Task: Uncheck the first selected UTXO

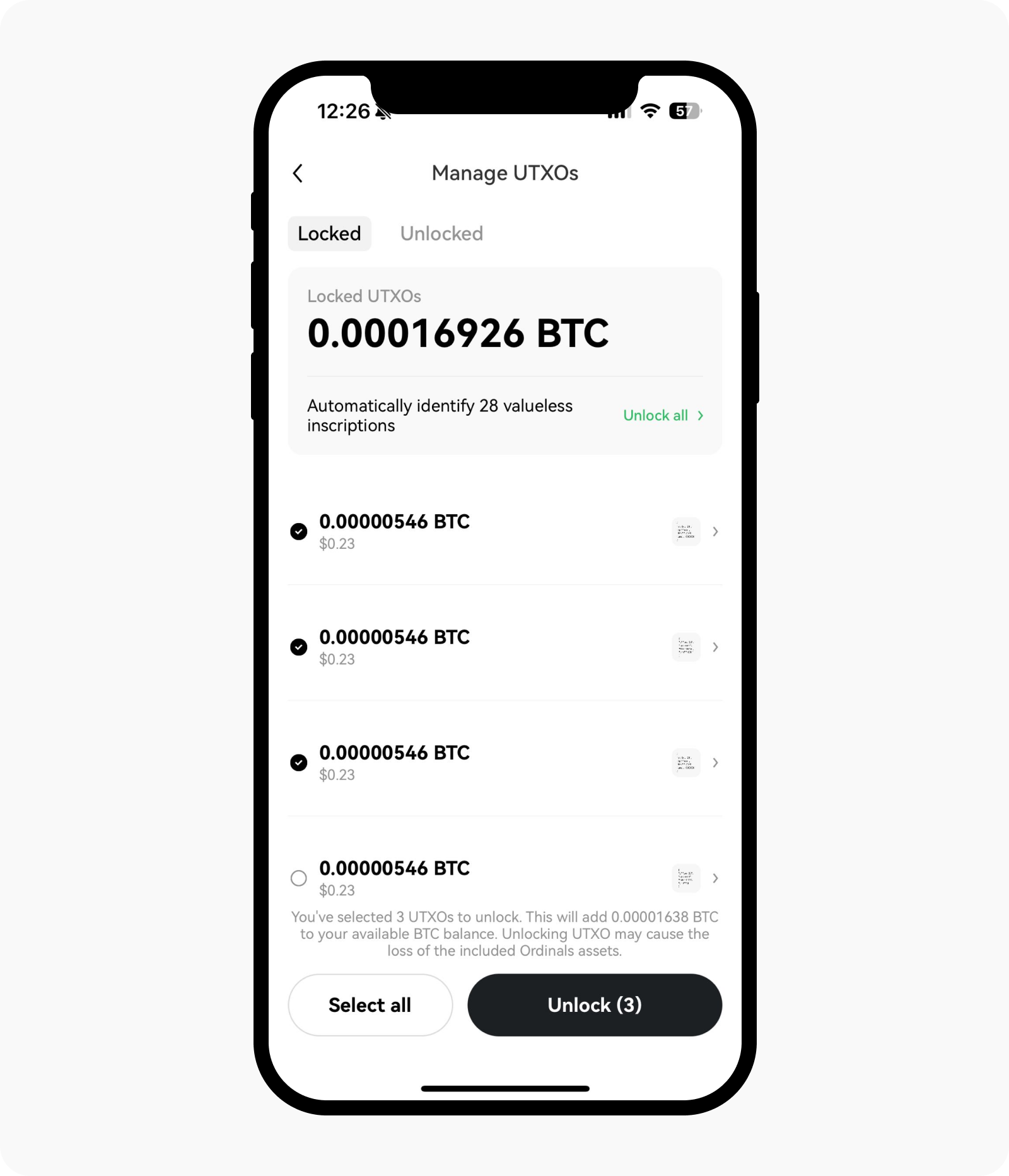Action: click(299, 532)
